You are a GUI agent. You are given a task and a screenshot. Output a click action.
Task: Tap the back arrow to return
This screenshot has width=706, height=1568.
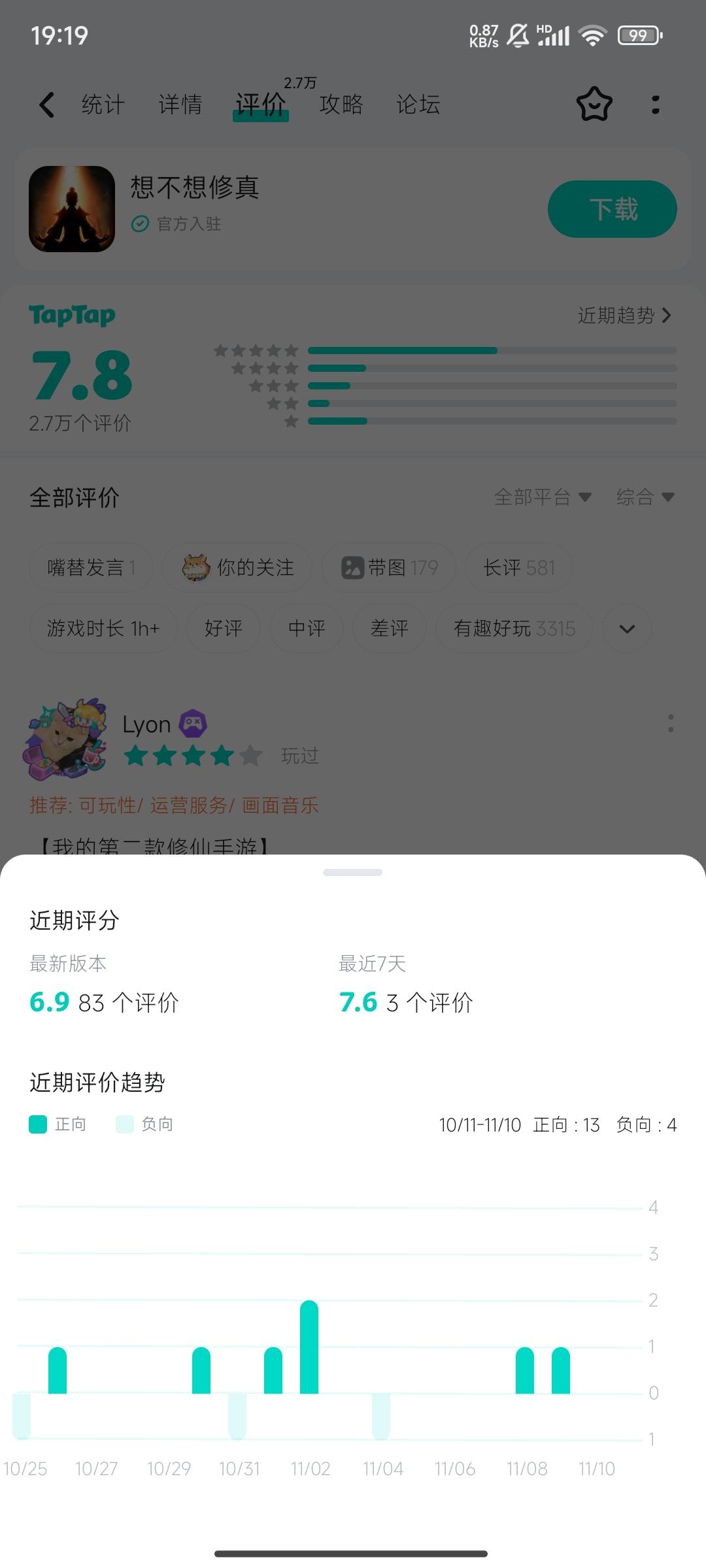46,105
